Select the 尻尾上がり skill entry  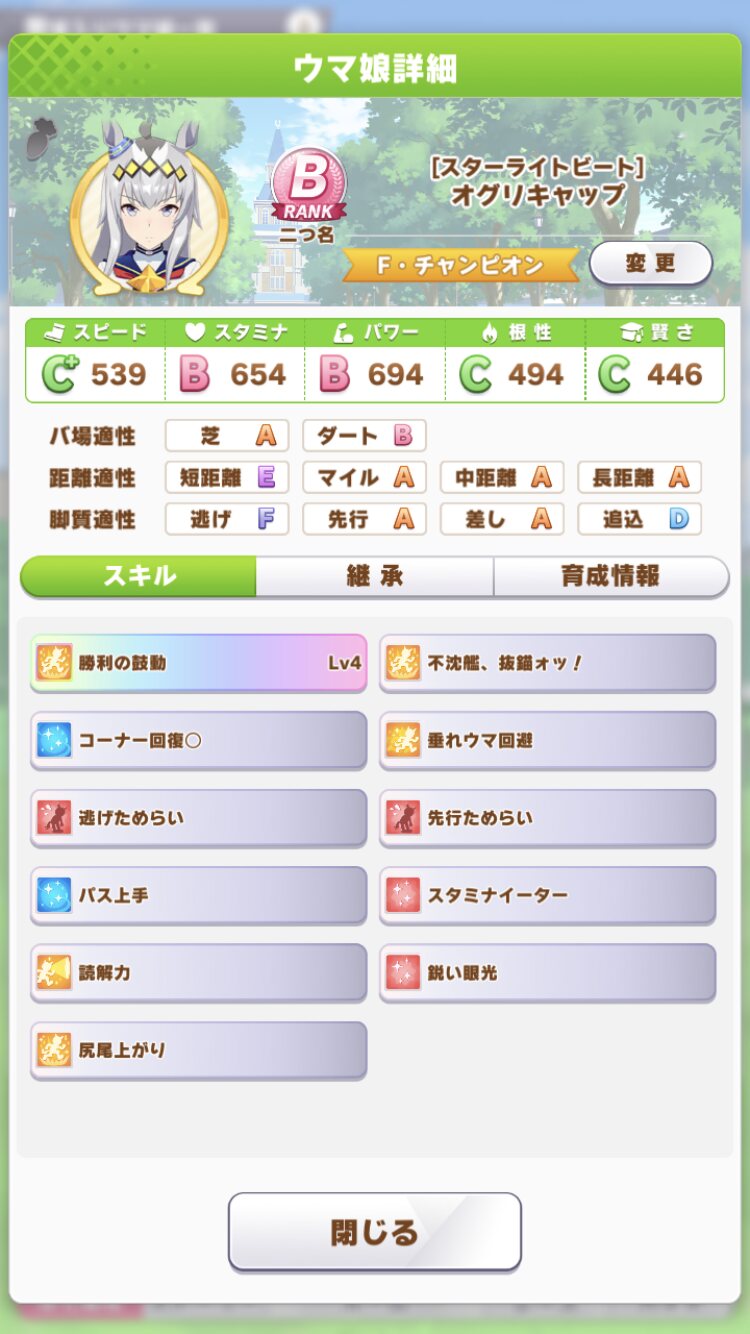point(198,1050)
